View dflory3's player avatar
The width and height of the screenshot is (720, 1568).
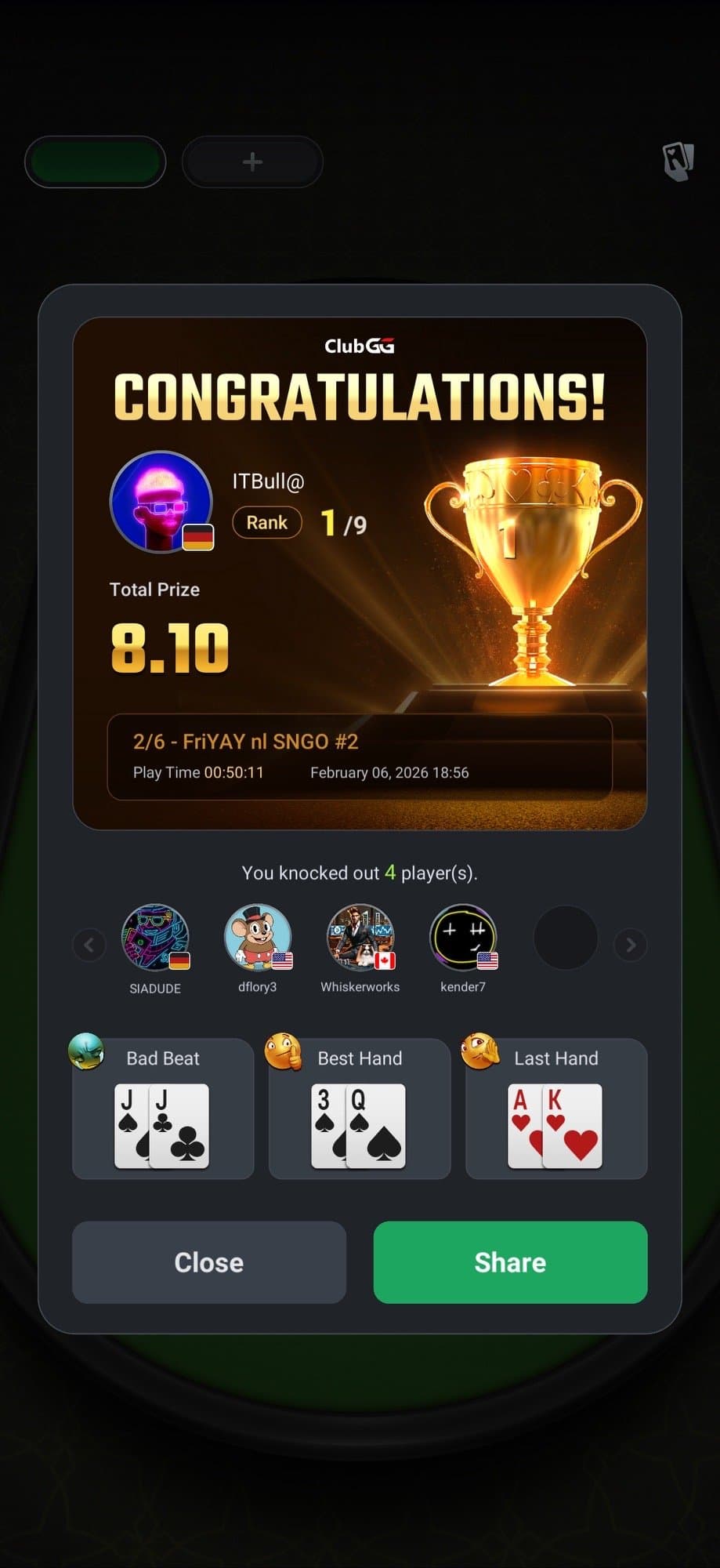pos(258,936)
